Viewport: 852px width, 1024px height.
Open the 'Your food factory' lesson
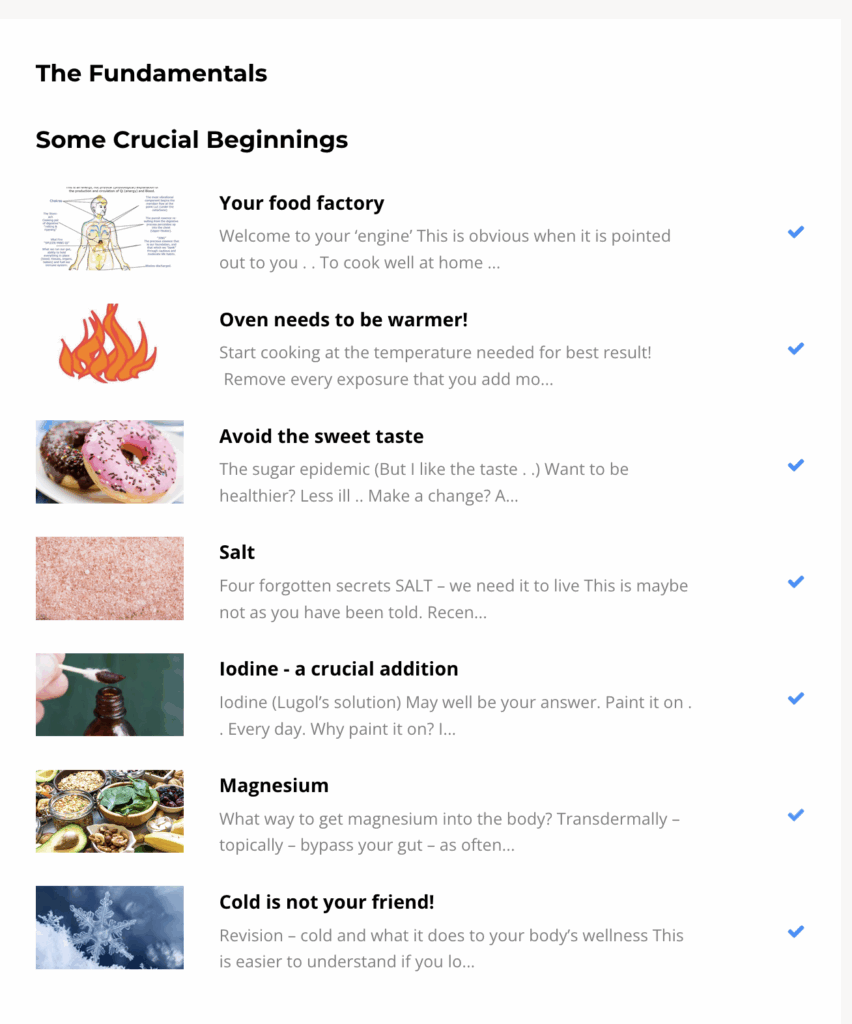pyautogui.click(x=301, y=203)
